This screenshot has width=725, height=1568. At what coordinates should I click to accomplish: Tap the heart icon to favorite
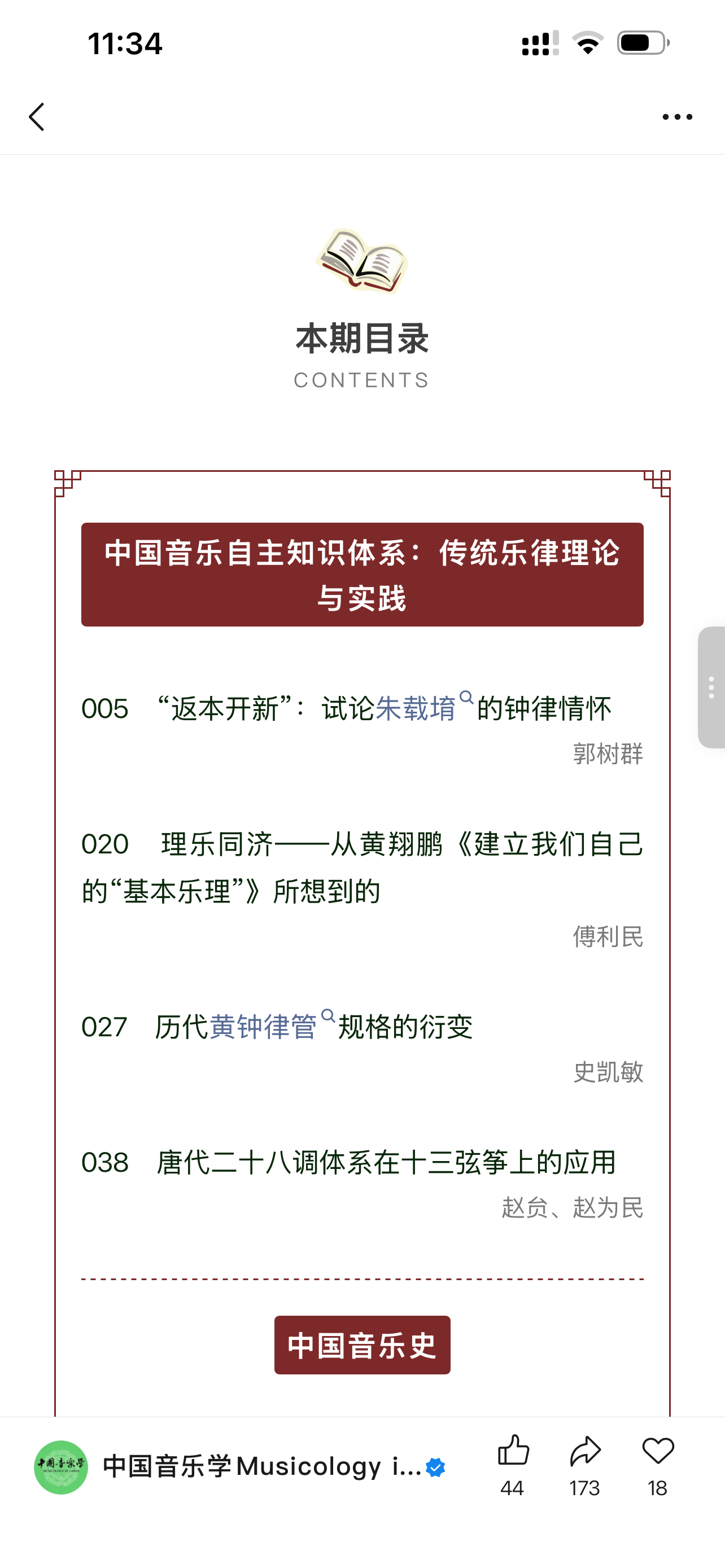coord(657,1451)
